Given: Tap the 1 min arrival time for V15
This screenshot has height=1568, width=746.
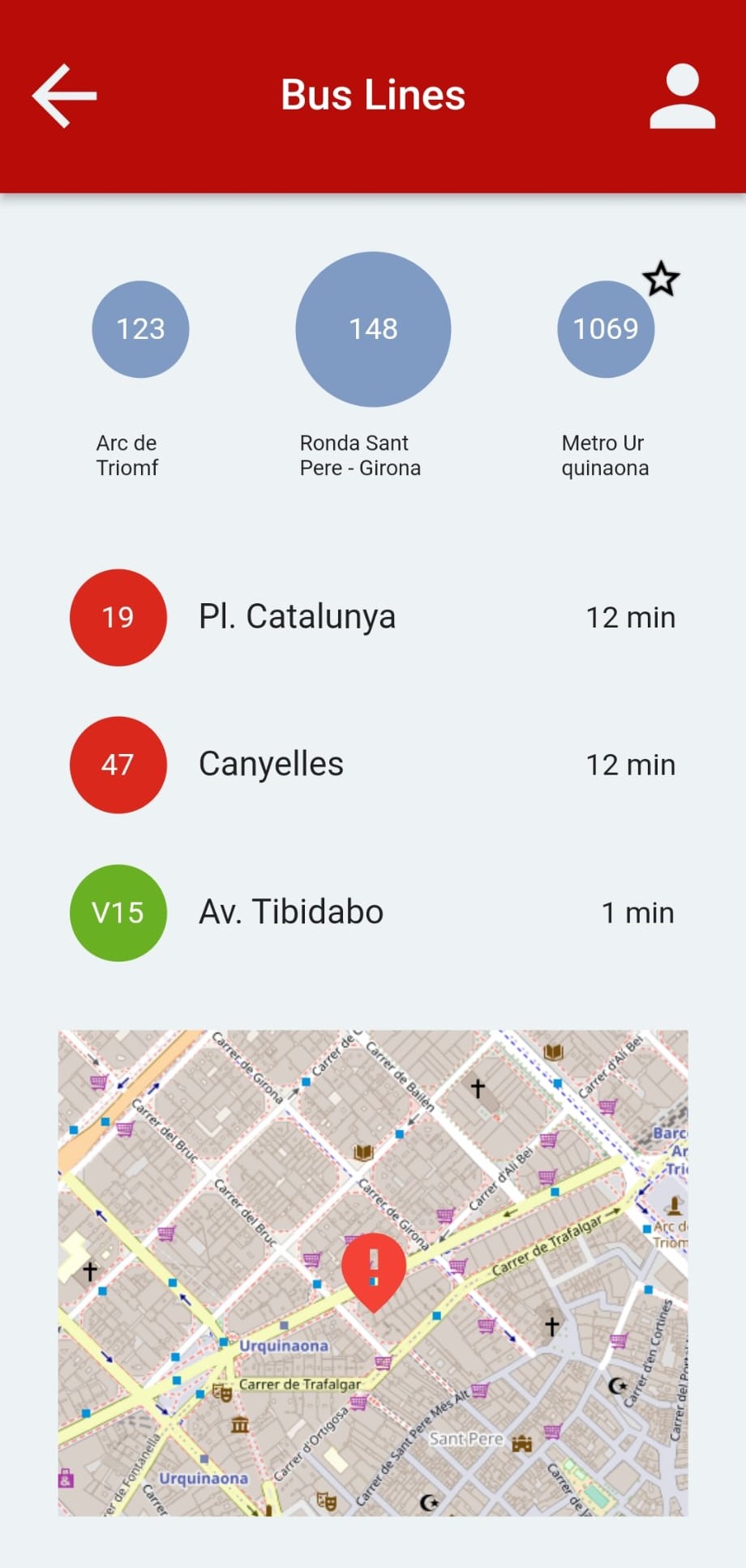Looking at the screenshot, I should pyautogui.click(x=637, y=912).
